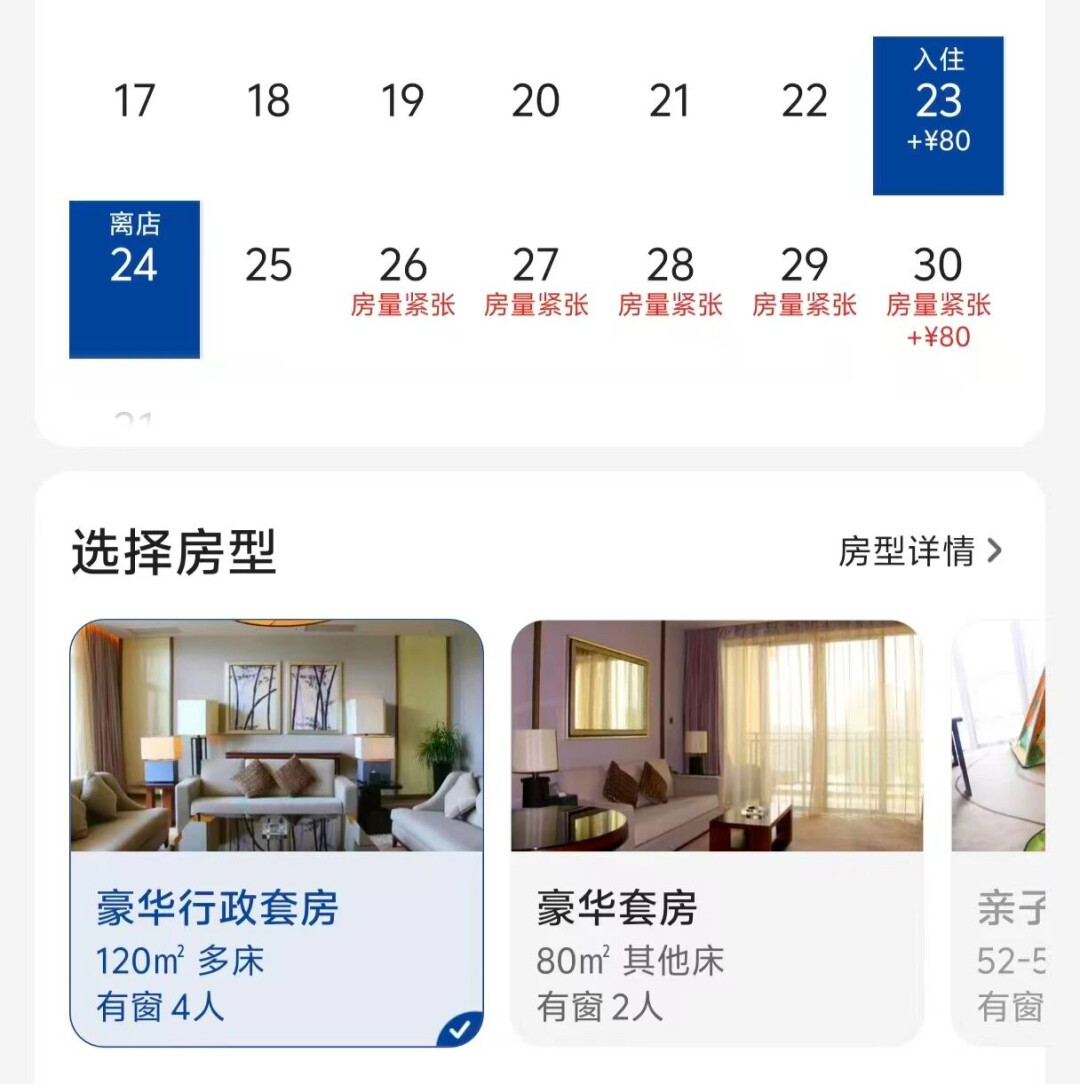
Task: Choose the 20th in the calendar
Action: click(536, 102)
